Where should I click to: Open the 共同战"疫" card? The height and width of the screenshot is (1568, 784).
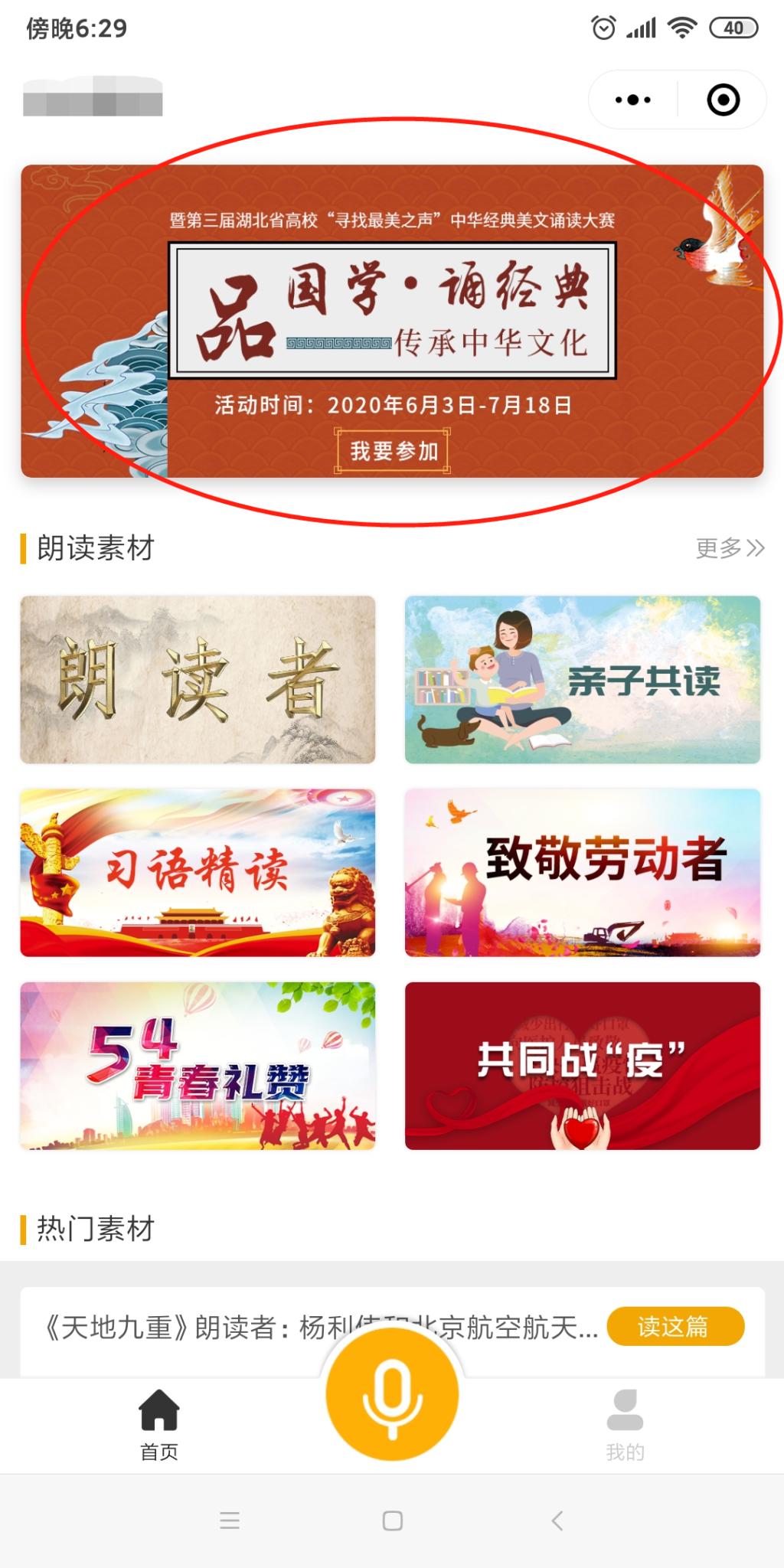[x=583, y=1066]
